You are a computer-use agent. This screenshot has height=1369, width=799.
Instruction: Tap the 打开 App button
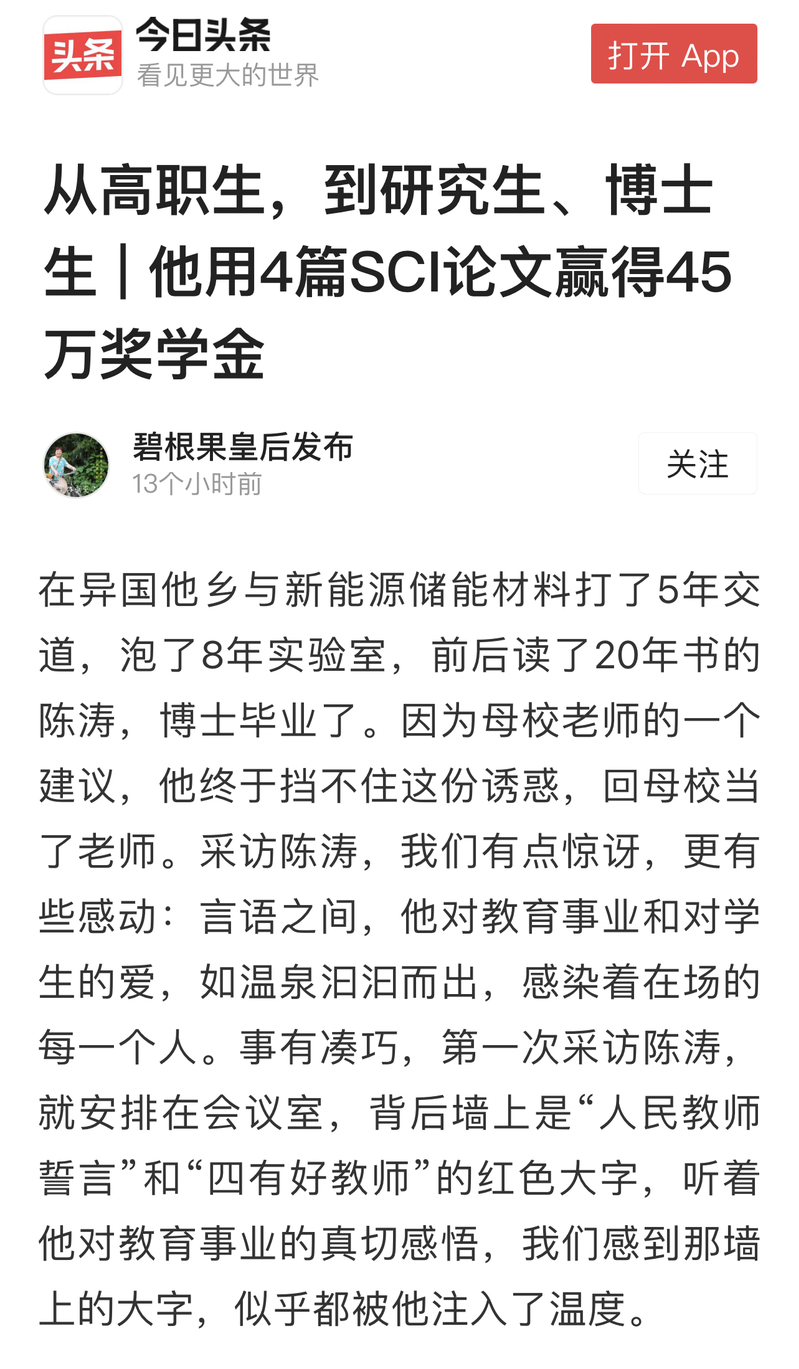tap(673, 55)
